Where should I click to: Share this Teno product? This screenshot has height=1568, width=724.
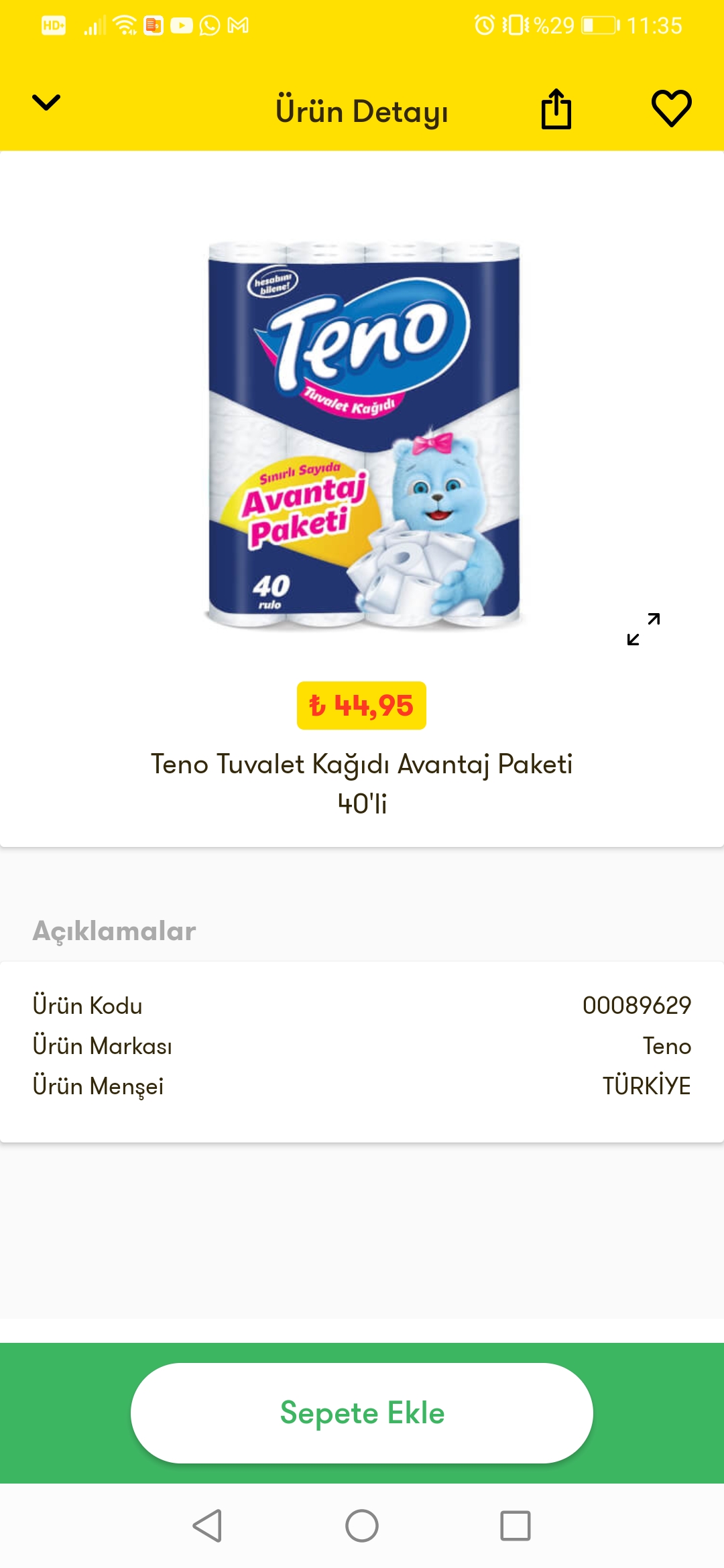pos(556,109)
